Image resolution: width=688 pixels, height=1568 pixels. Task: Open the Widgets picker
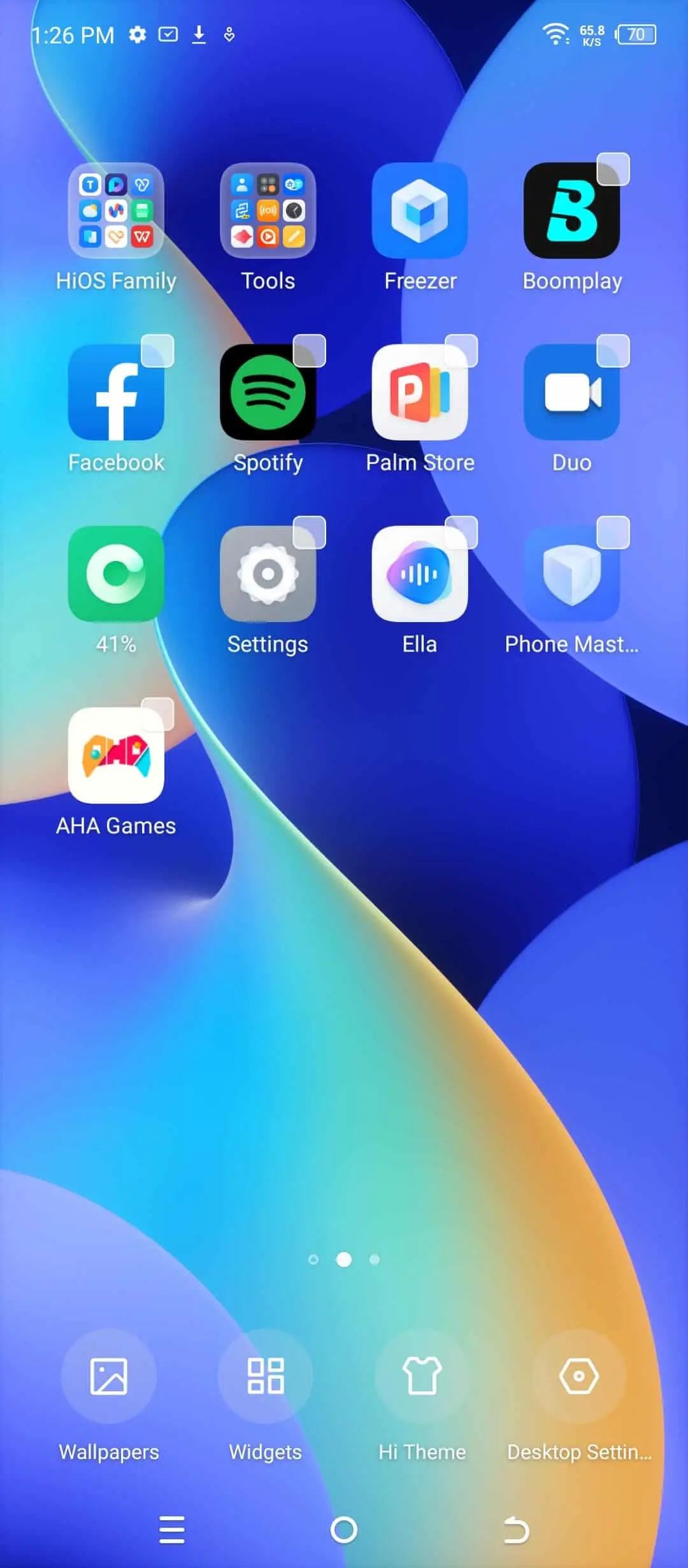265,1376
